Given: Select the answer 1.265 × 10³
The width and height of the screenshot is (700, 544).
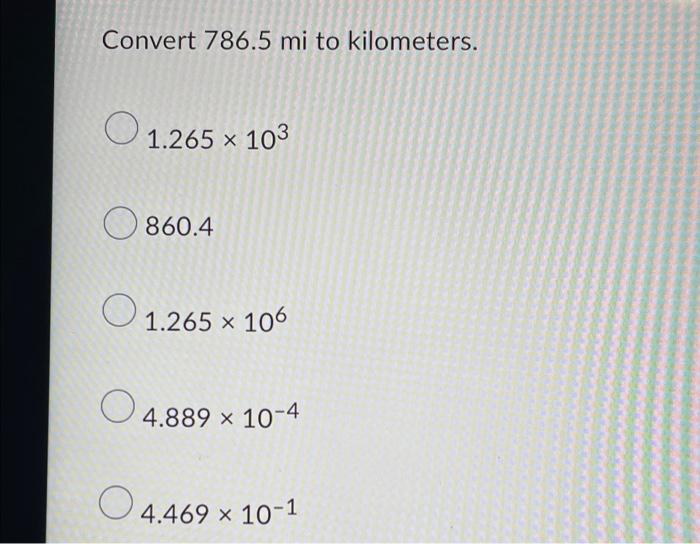Looking at the screenshot, I should pyautogui.click(x=121, y=130).
